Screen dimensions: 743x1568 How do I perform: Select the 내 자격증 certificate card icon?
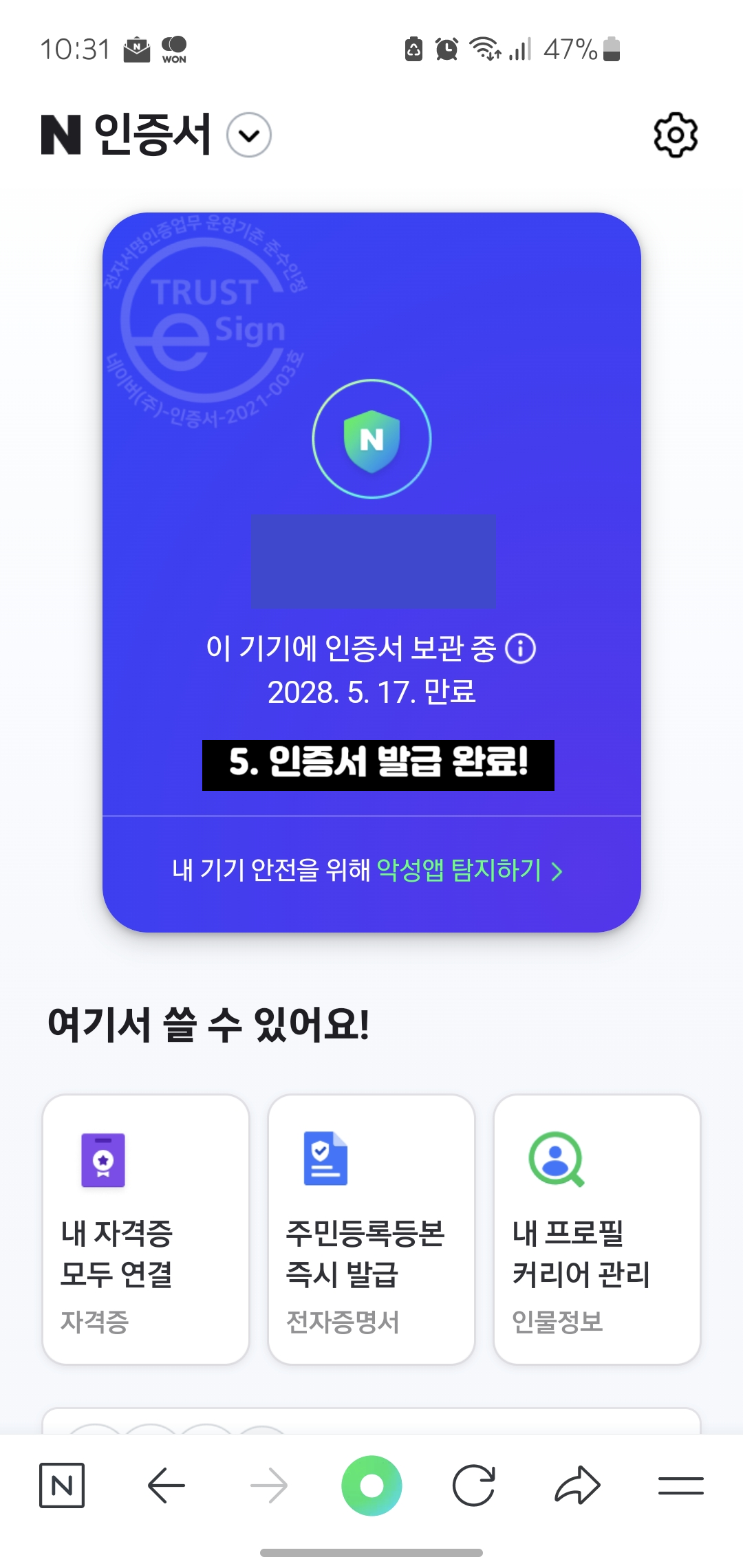click(102, 1160)
